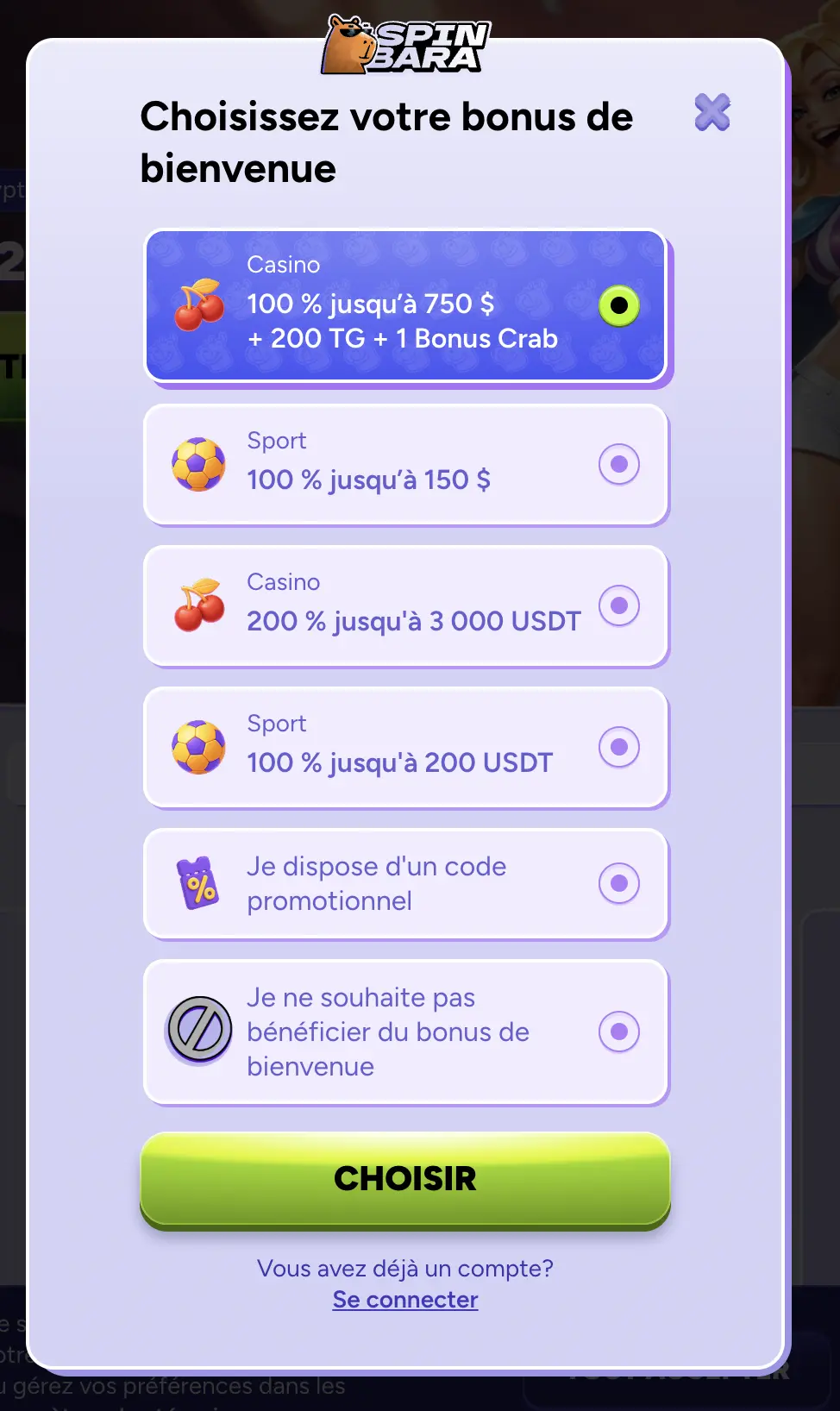Click the promo code bonus card
This screenshot has width=840, height=1411.
coord(404,883)
